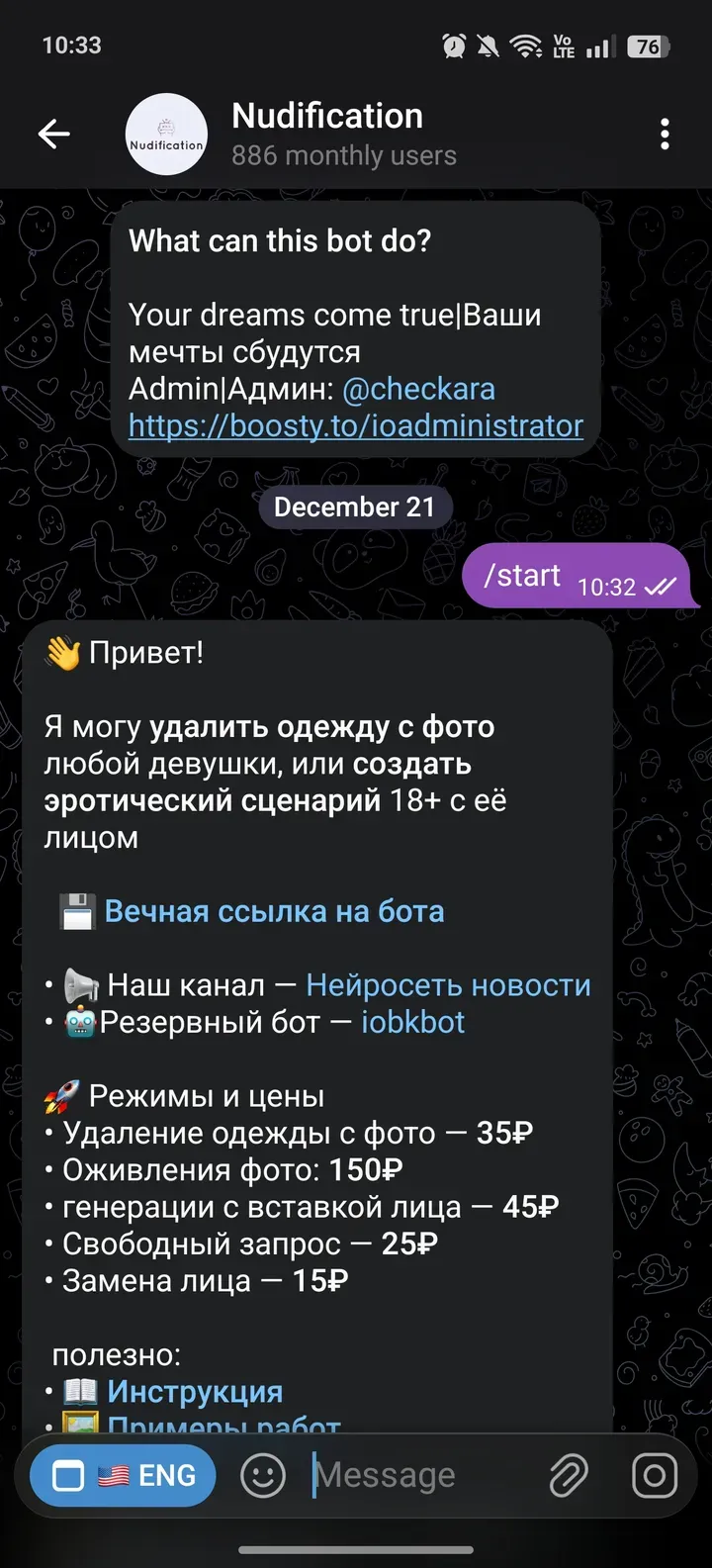Visit the Нейросеть новости channel link
This screenshot has height=1568, width=712.
click(x=448, y=985)
